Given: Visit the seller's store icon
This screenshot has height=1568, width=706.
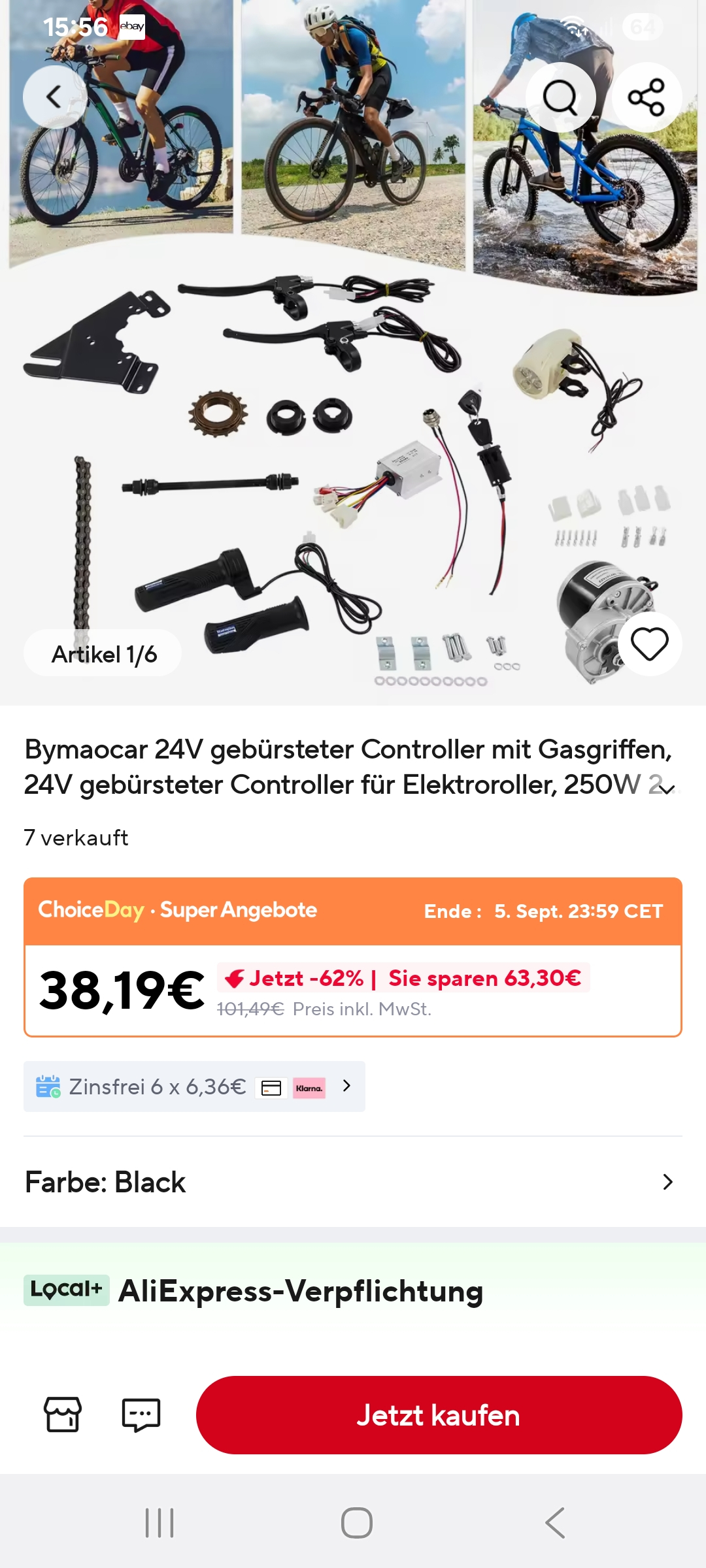Looking at the screenshot, I should (63, 1415).
